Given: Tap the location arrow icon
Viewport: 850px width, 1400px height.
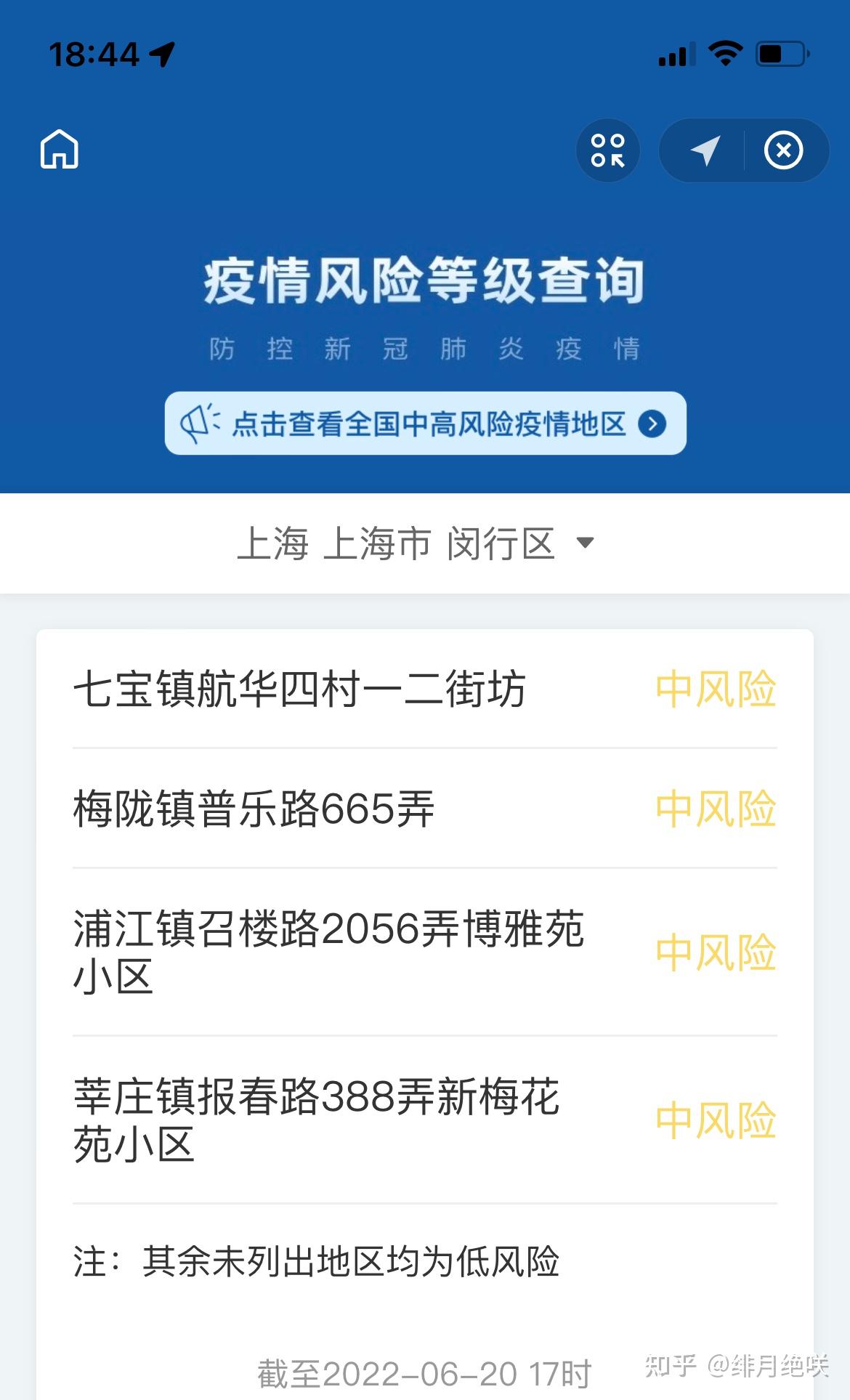Looking at the screenshot, I should point(704,150).
